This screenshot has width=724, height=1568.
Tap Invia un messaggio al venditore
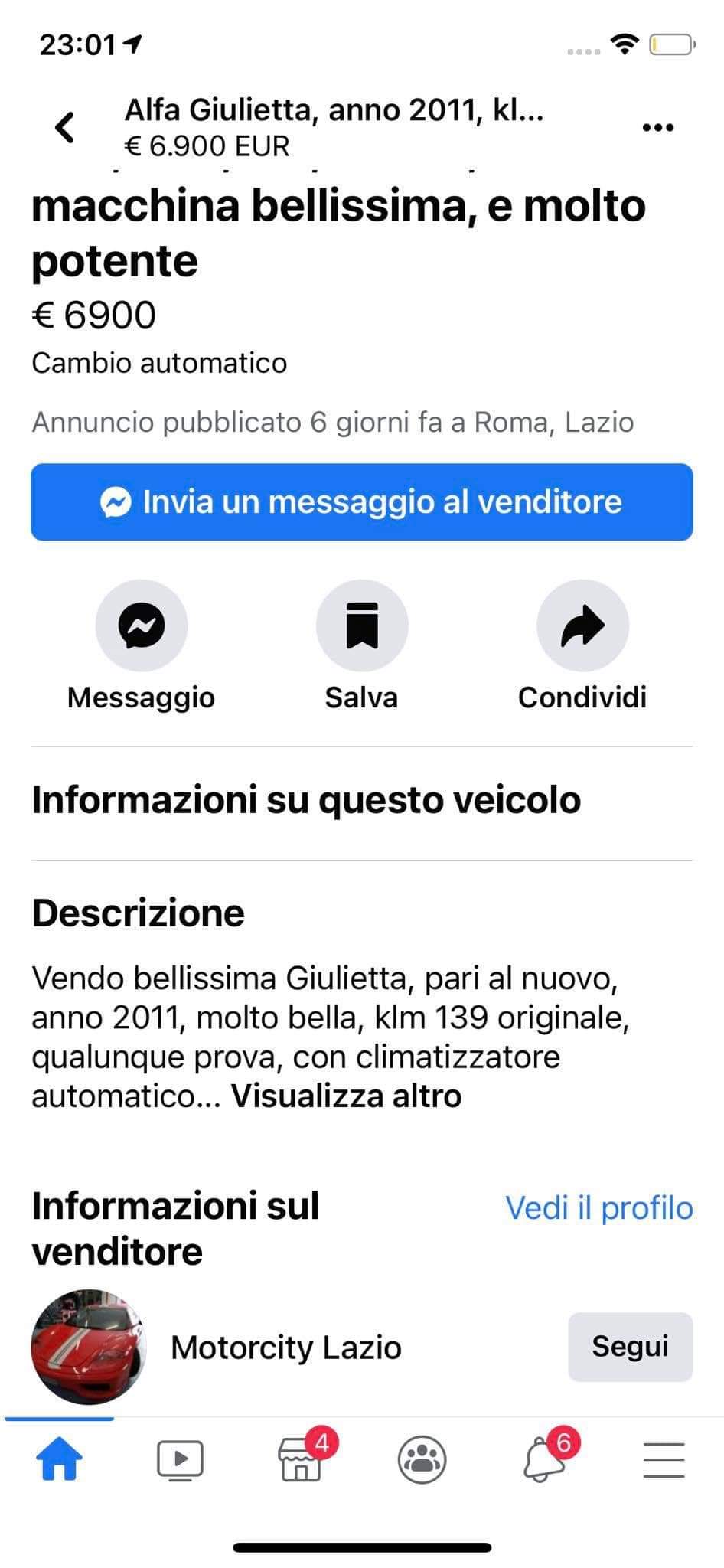[361, 502]
